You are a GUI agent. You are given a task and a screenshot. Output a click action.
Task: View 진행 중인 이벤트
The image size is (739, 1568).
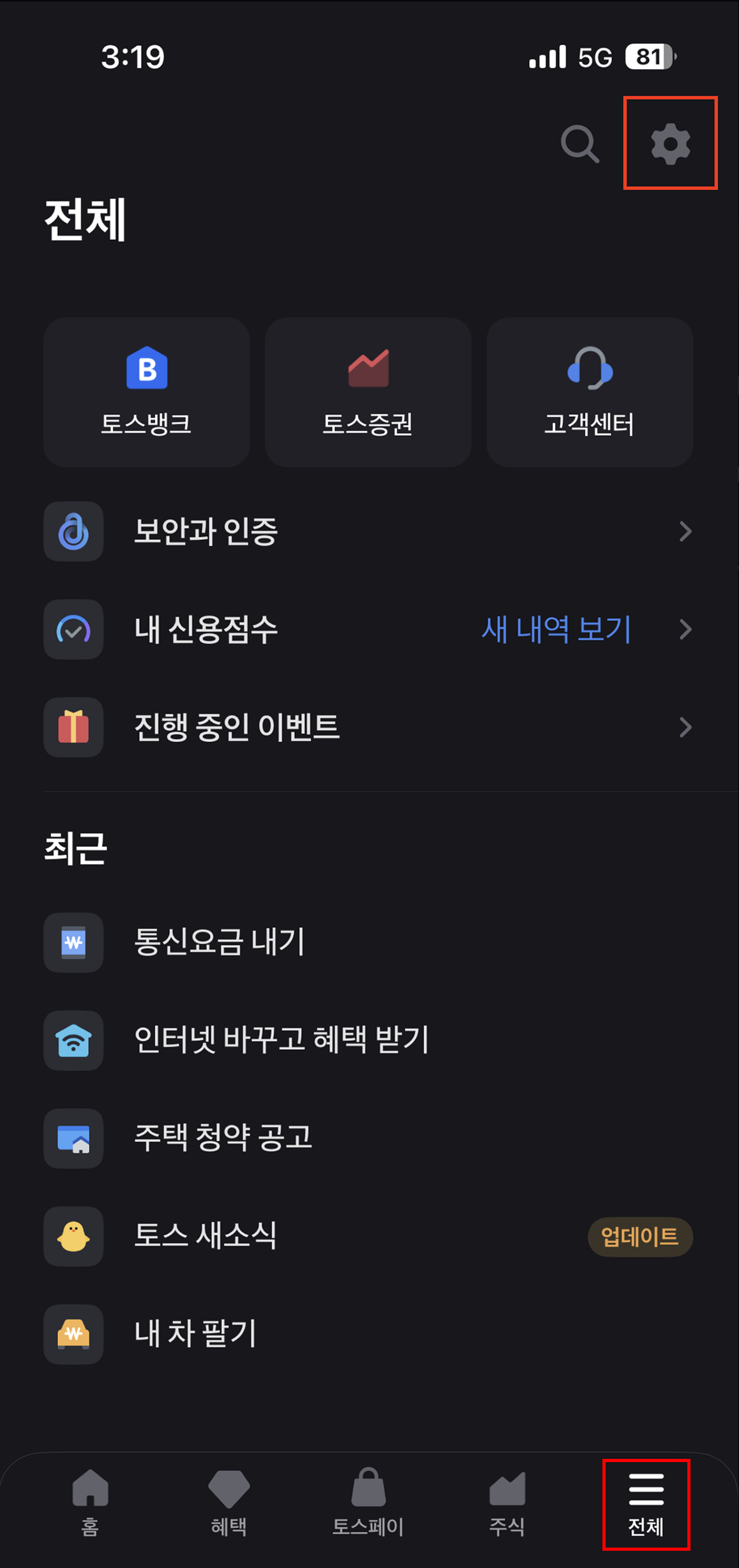coord(368,727)
